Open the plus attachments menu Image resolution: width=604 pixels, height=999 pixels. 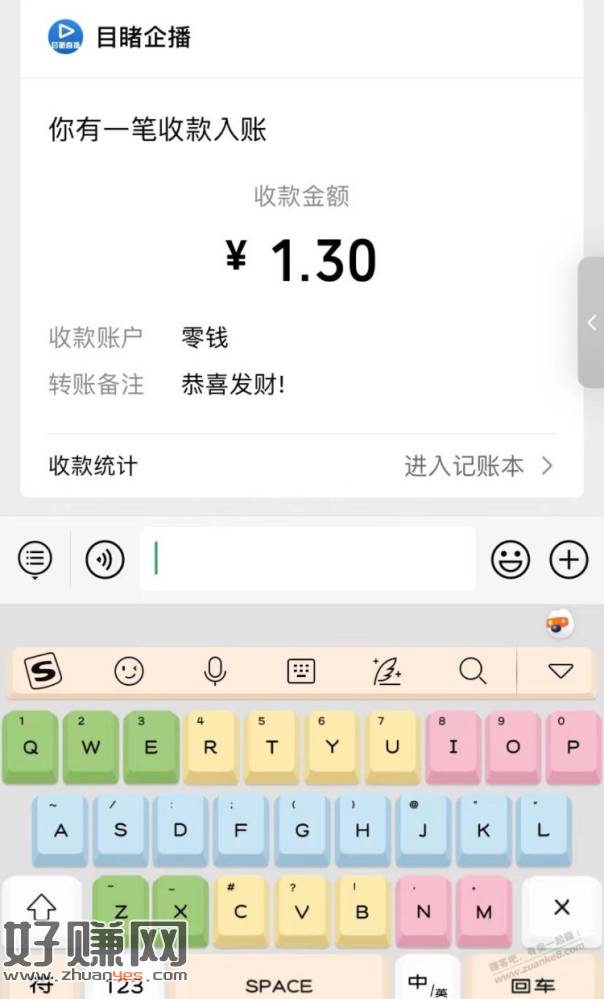[569, 560]
